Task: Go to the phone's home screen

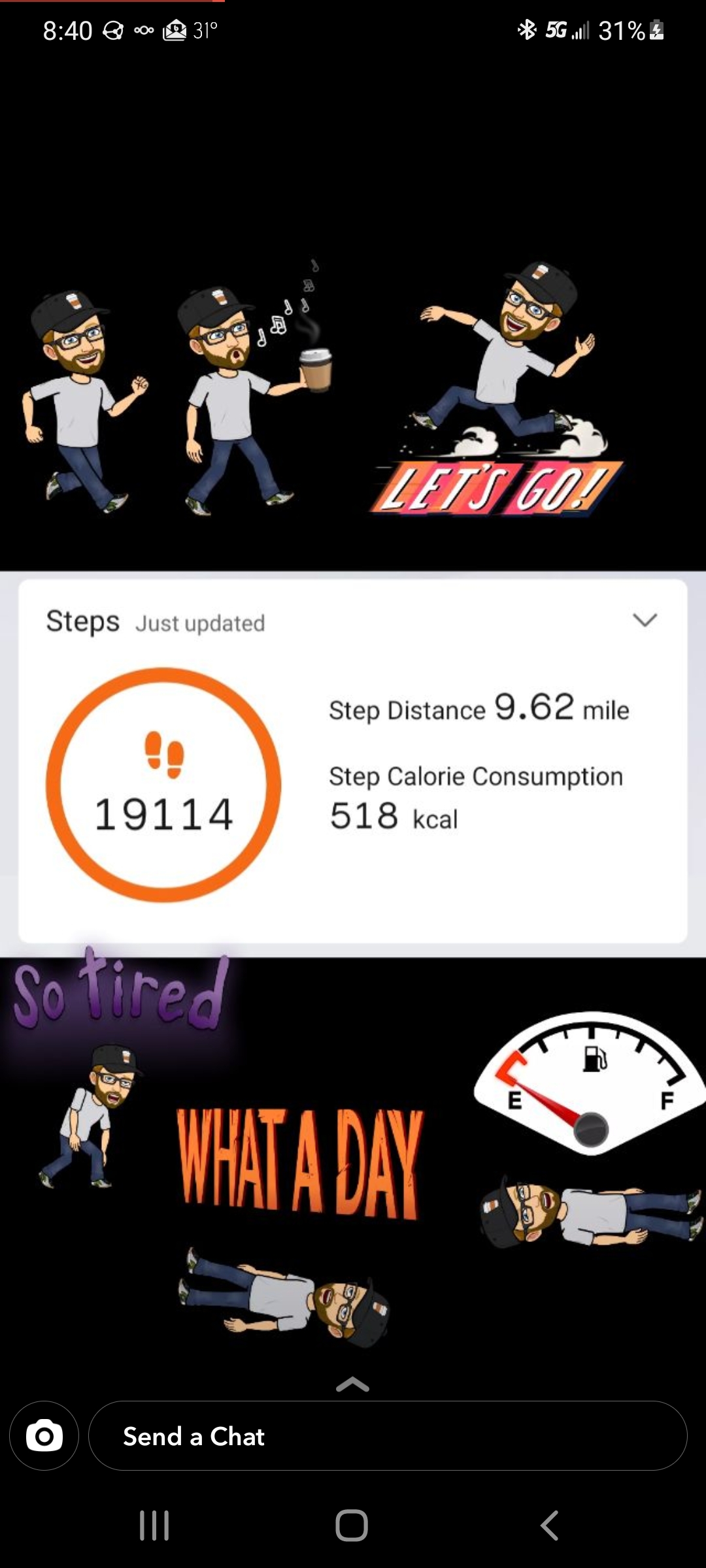Action: pyautogui.click(x=352, y=1526)
